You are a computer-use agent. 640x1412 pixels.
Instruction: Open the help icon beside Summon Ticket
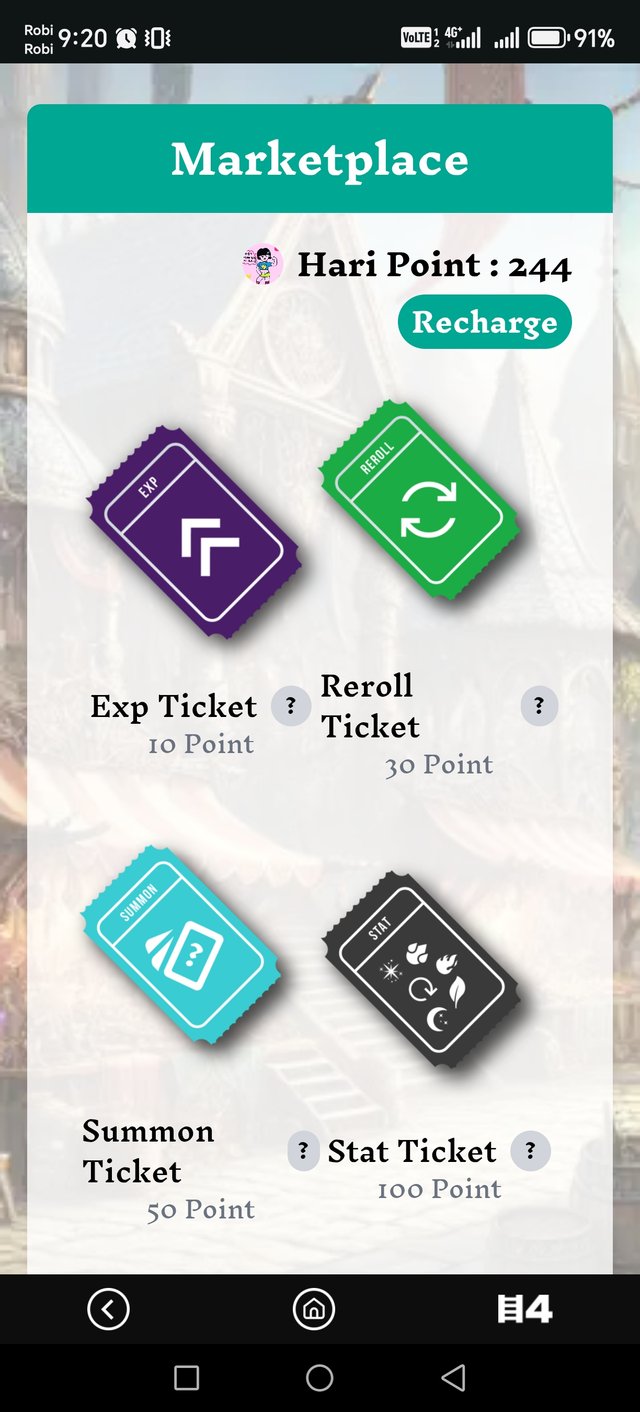coord(303,1151)
